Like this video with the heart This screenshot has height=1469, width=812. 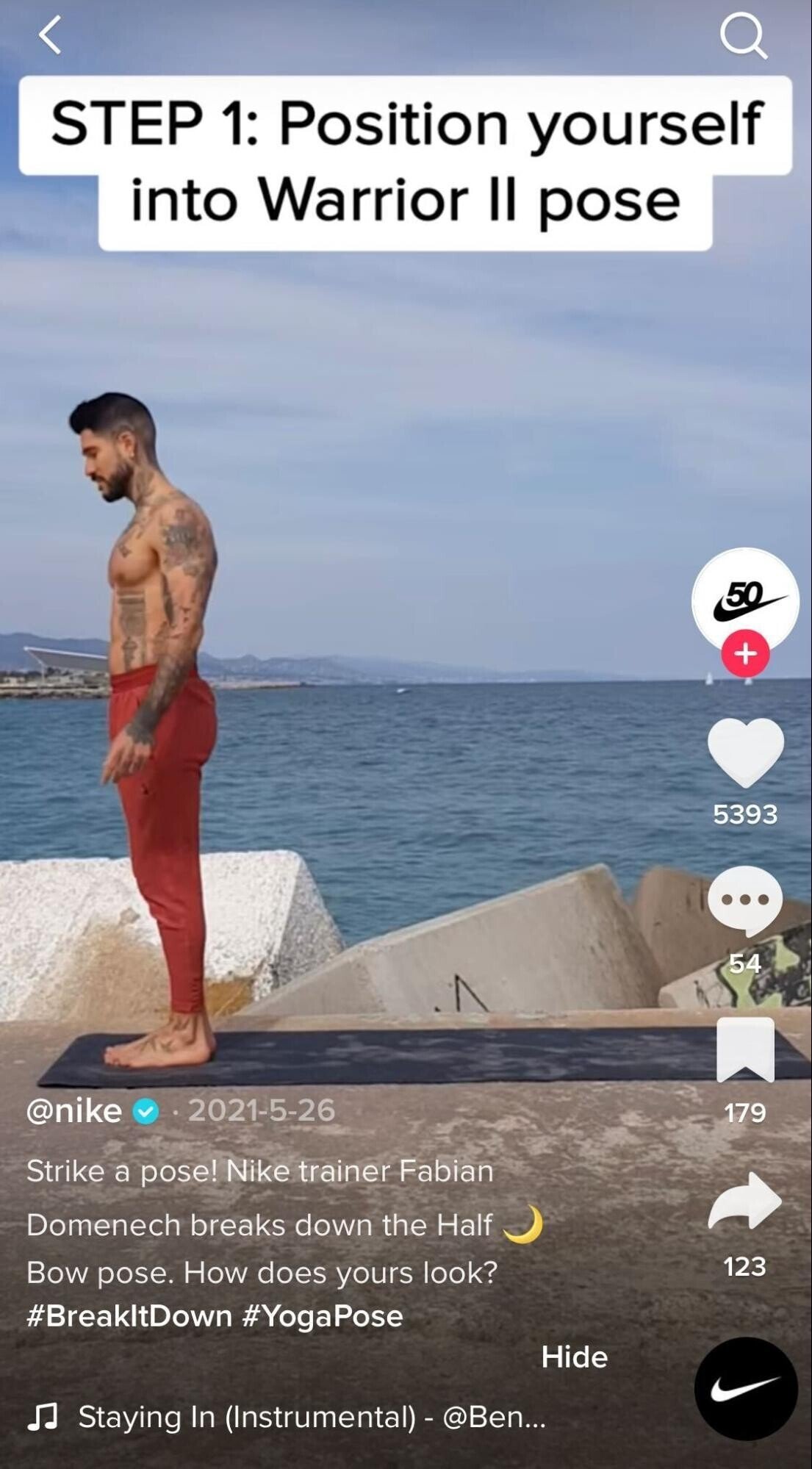(x=745, y=753)
